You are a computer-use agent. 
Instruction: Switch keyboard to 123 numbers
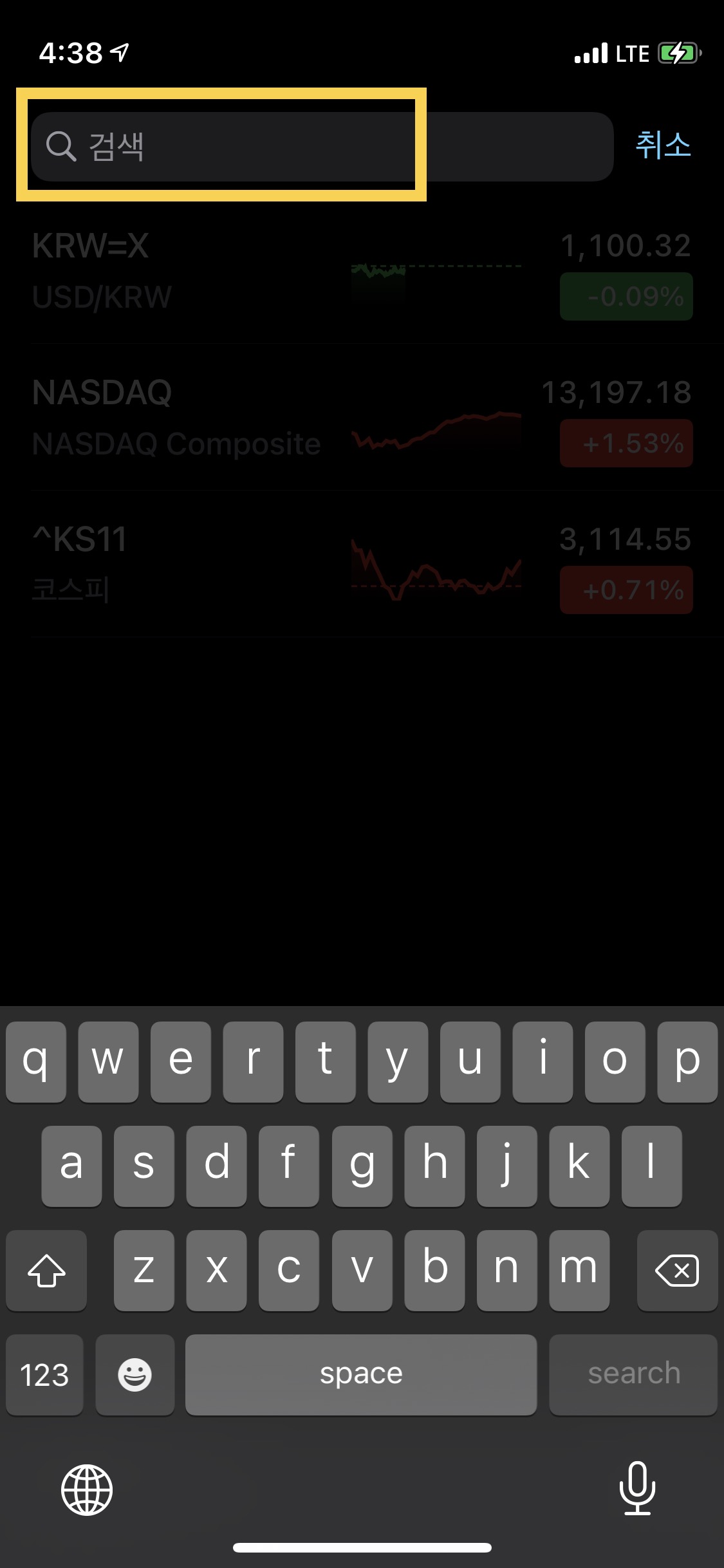coord(44,1375)
